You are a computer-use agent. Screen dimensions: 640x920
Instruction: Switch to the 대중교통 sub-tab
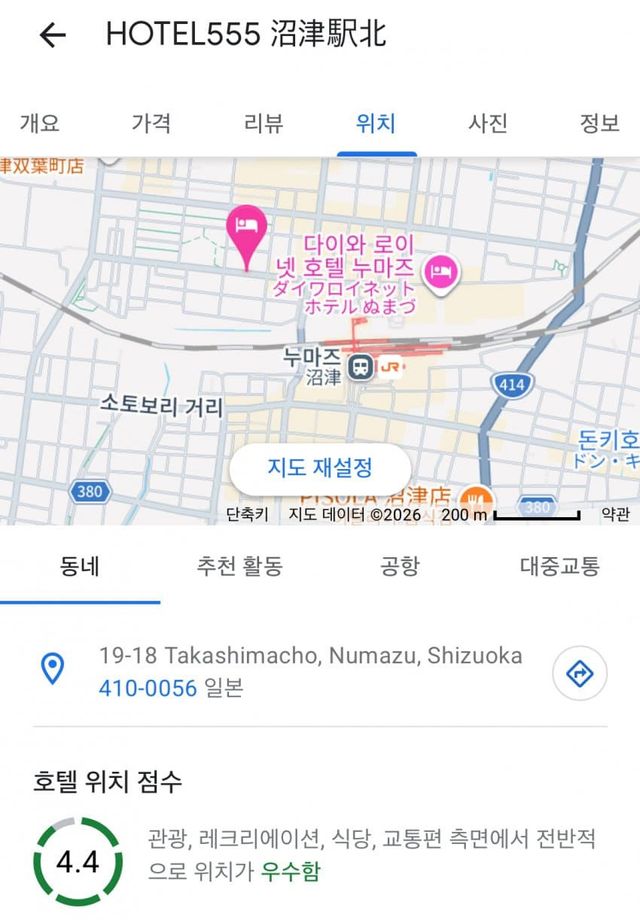point(560,566)
